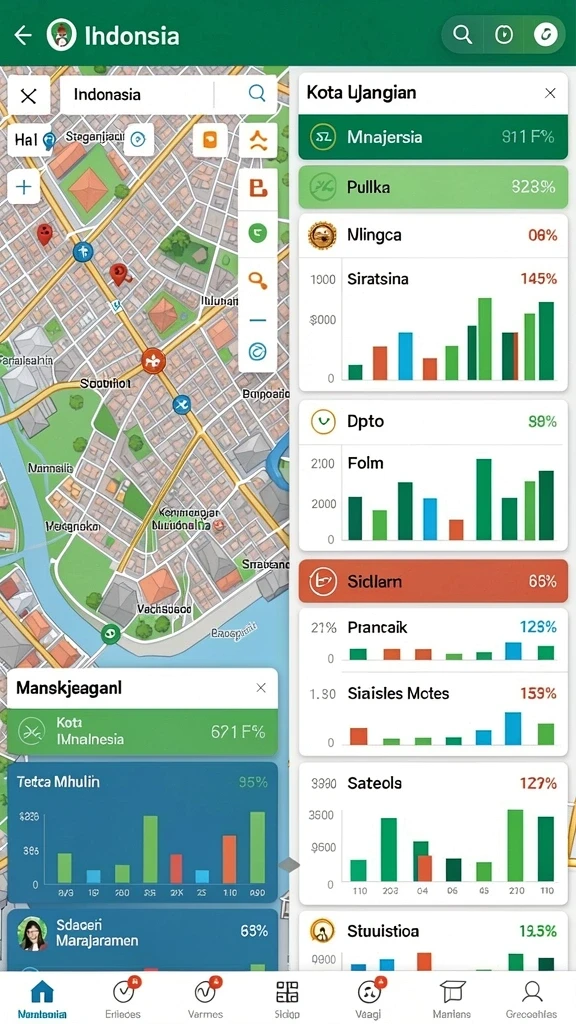Go back using the header arrow
This screenshot has width=576, height=1024.
pos(23,35)
